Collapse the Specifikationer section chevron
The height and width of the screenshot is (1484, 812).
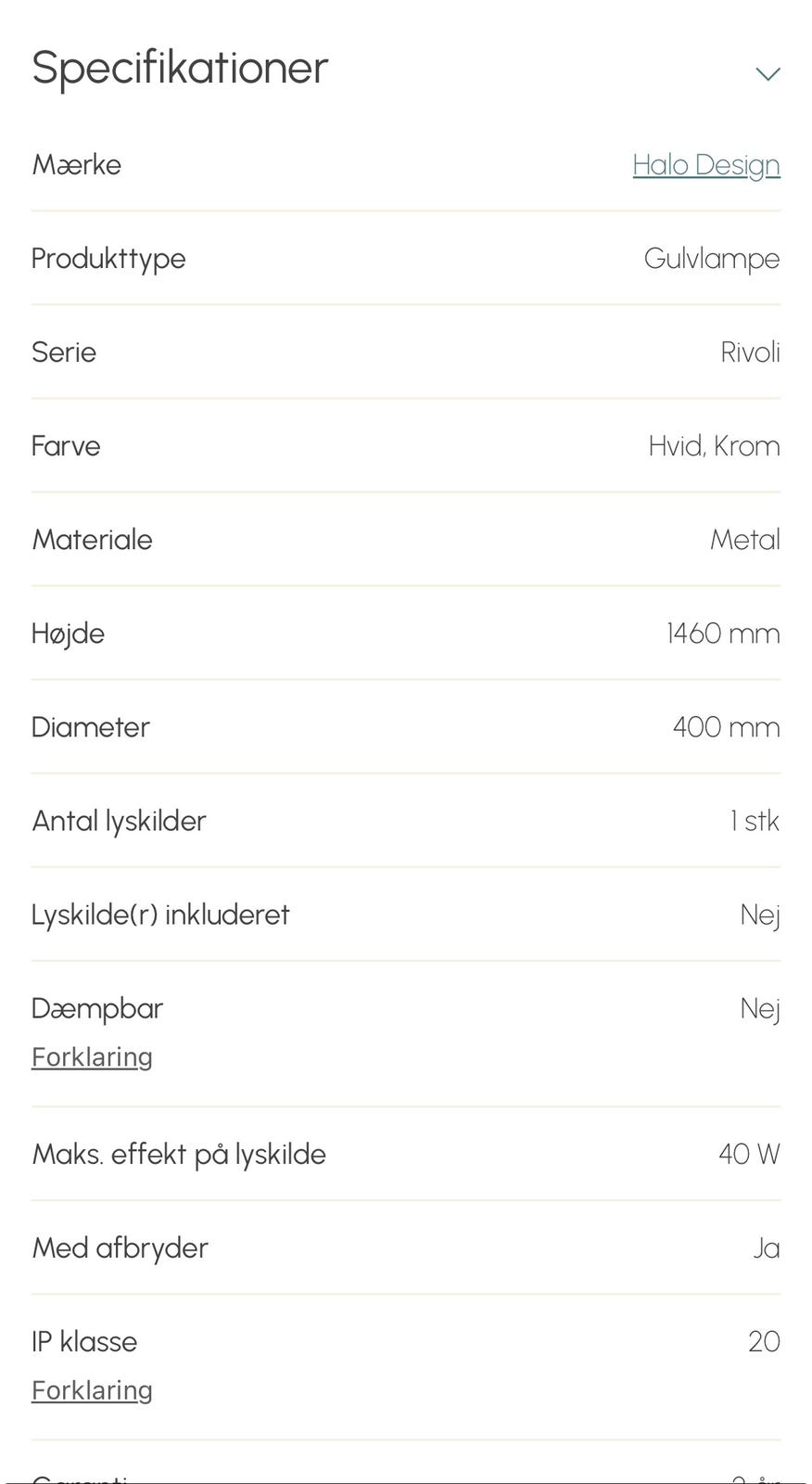(x=768, y=73)
